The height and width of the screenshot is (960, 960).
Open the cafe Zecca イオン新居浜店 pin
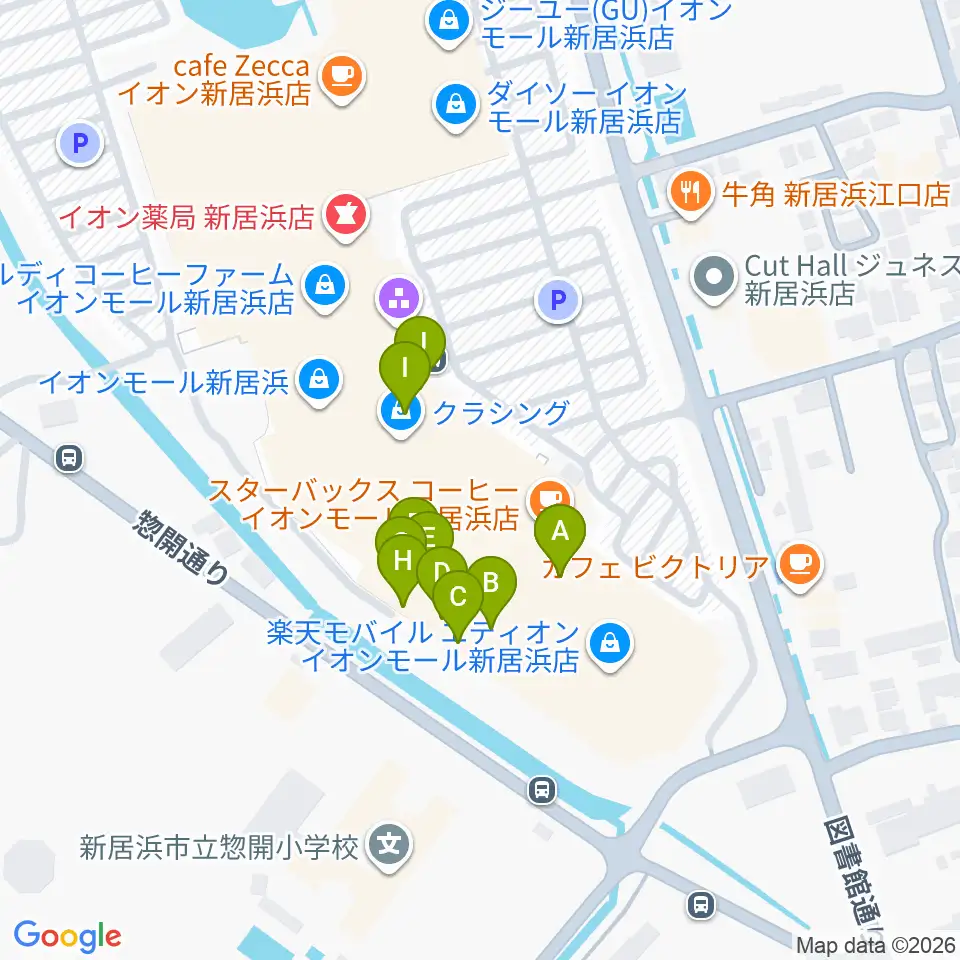pos(343,79)
